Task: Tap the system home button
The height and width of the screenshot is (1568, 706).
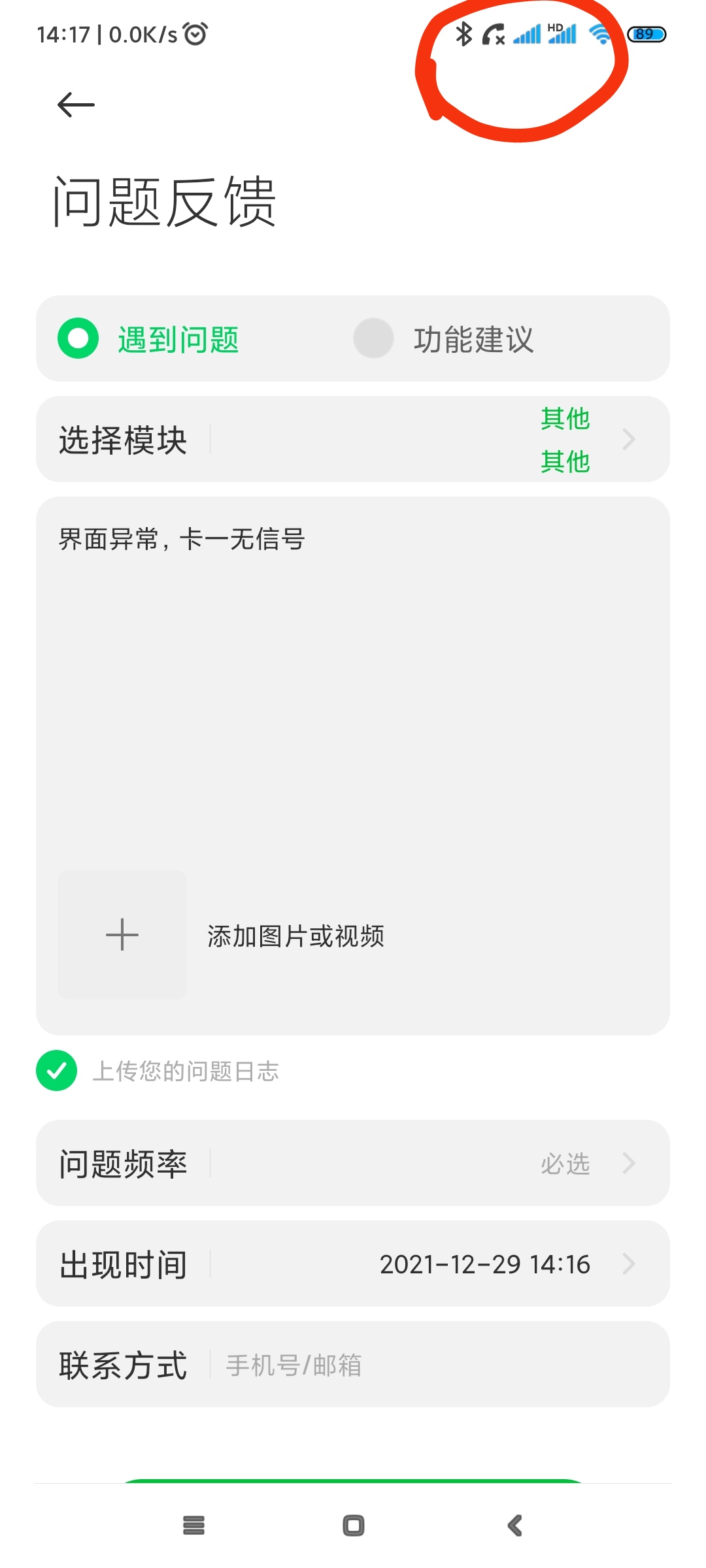Action: tap(354, 1526)
